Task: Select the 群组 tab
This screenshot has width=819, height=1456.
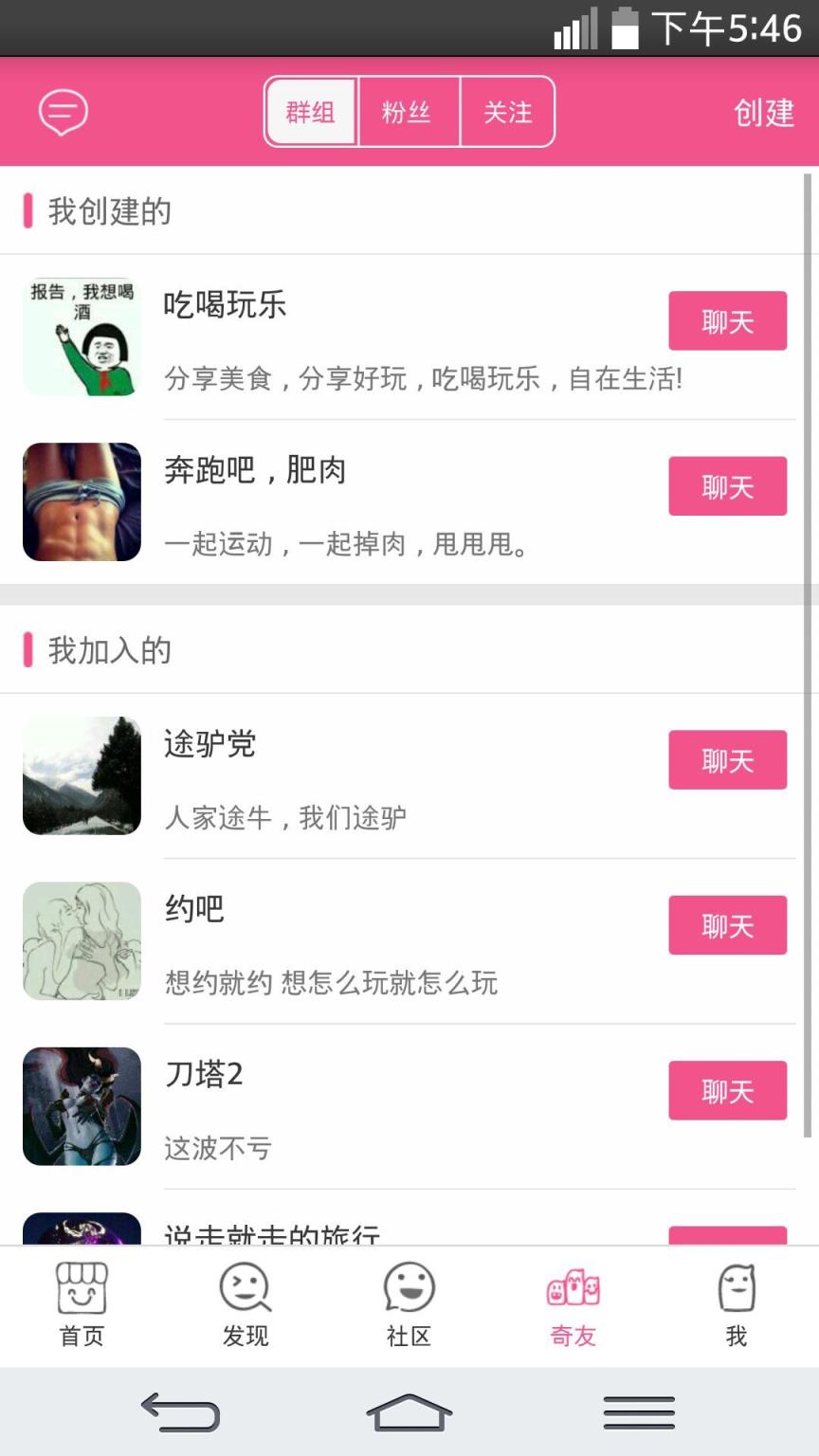Action: pyautogui.click(x=309, y=111)
